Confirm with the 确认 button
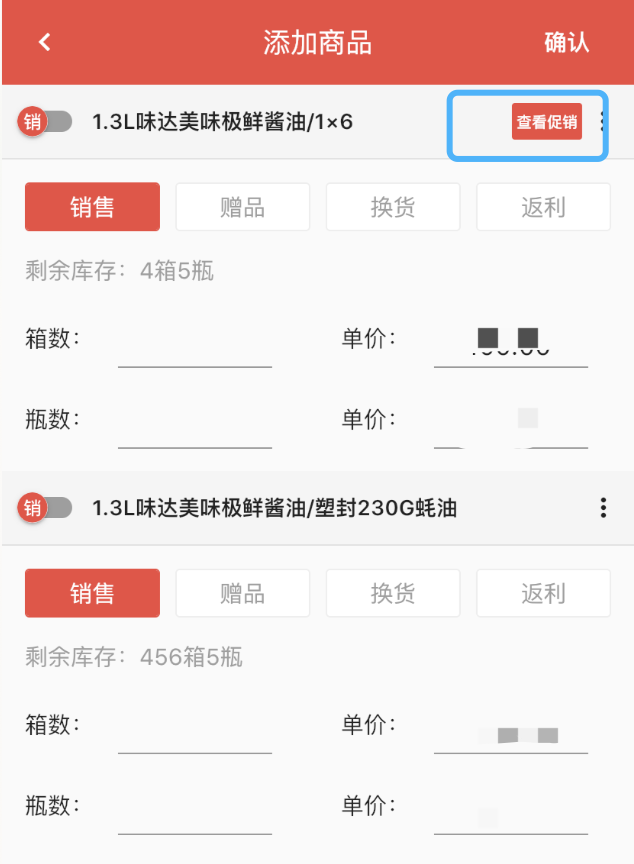 566,42
